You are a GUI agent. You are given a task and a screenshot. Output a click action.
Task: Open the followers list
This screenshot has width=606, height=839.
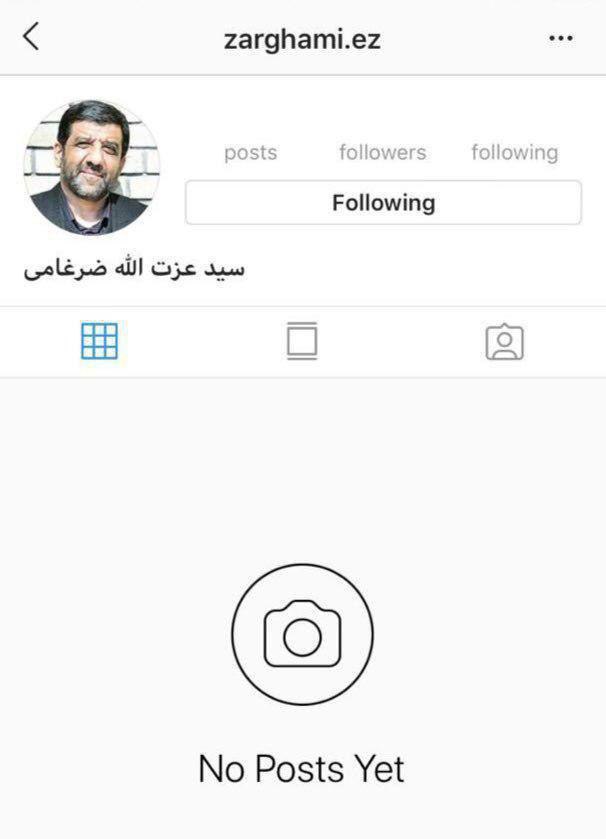(x=382, y=153)
